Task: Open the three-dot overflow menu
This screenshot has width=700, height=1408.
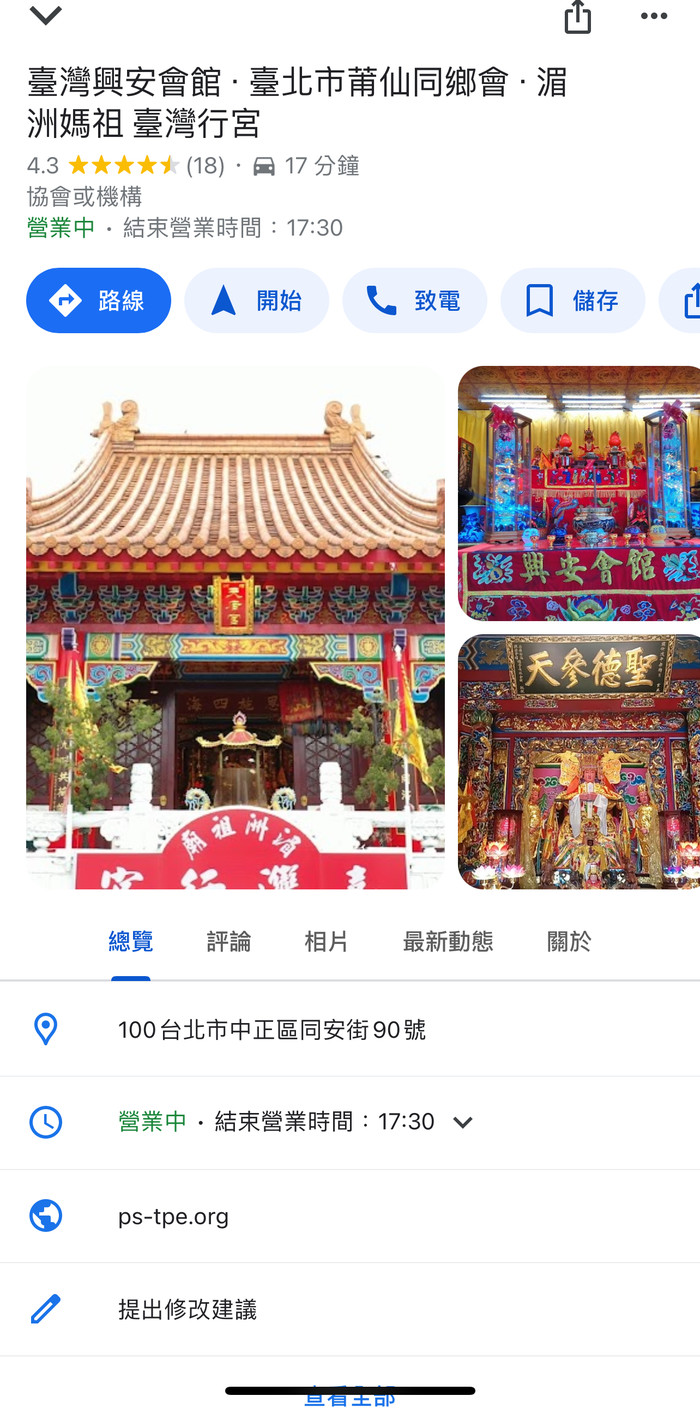Action: pos(654,16)
